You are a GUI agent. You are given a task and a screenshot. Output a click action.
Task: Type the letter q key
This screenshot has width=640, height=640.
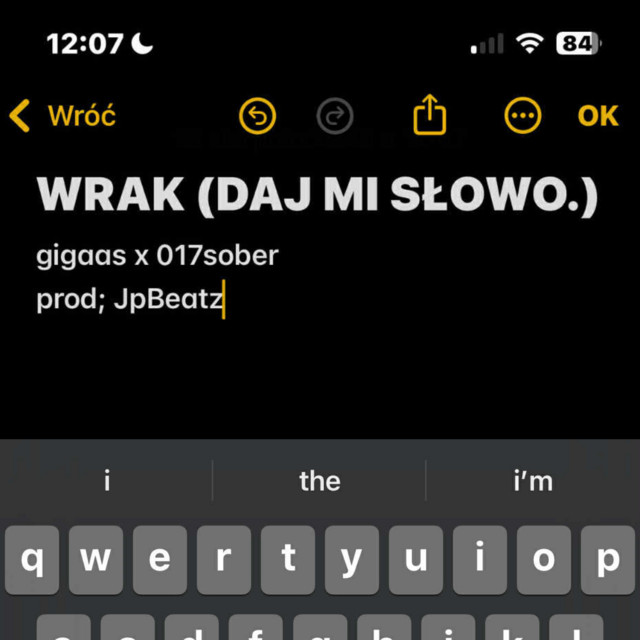point(33,560)
